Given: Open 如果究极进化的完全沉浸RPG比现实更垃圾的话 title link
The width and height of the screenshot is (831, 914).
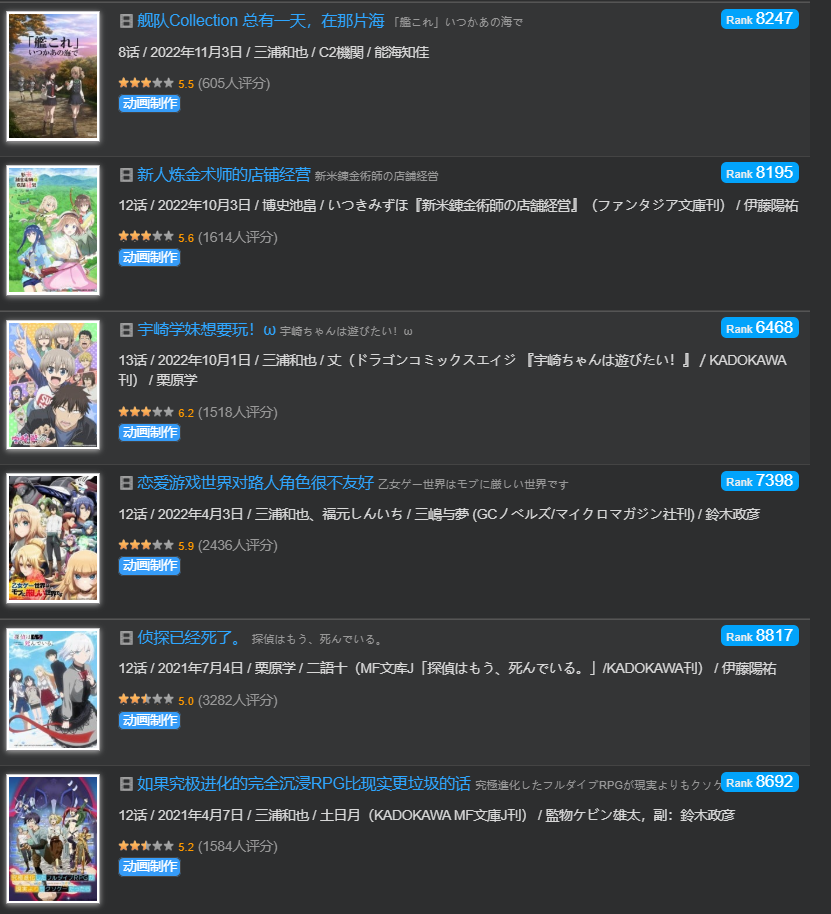Looking at the screenshot, I should tap(303, 782).
